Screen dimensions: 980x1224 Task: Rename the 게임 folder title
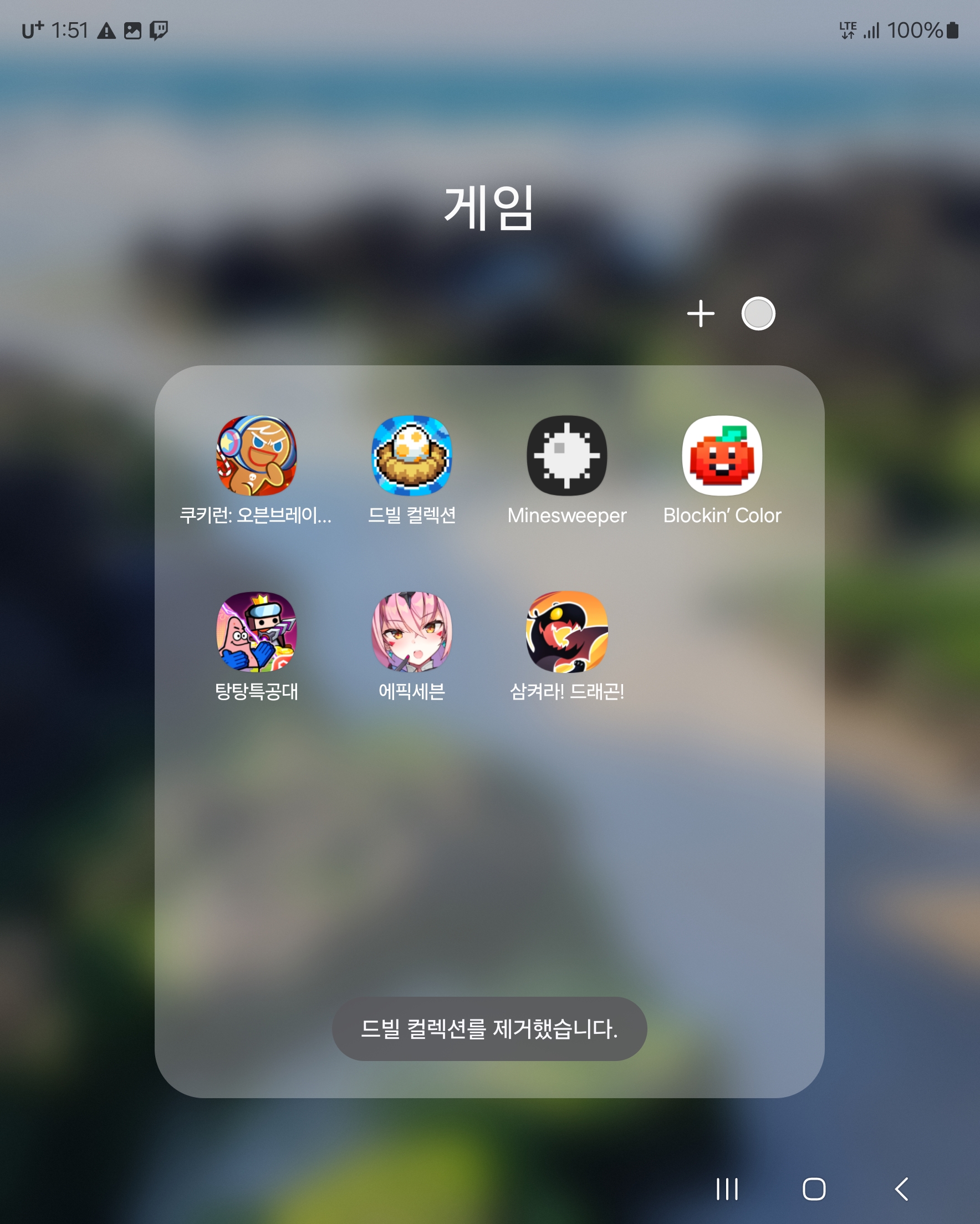tap(489, 208)
